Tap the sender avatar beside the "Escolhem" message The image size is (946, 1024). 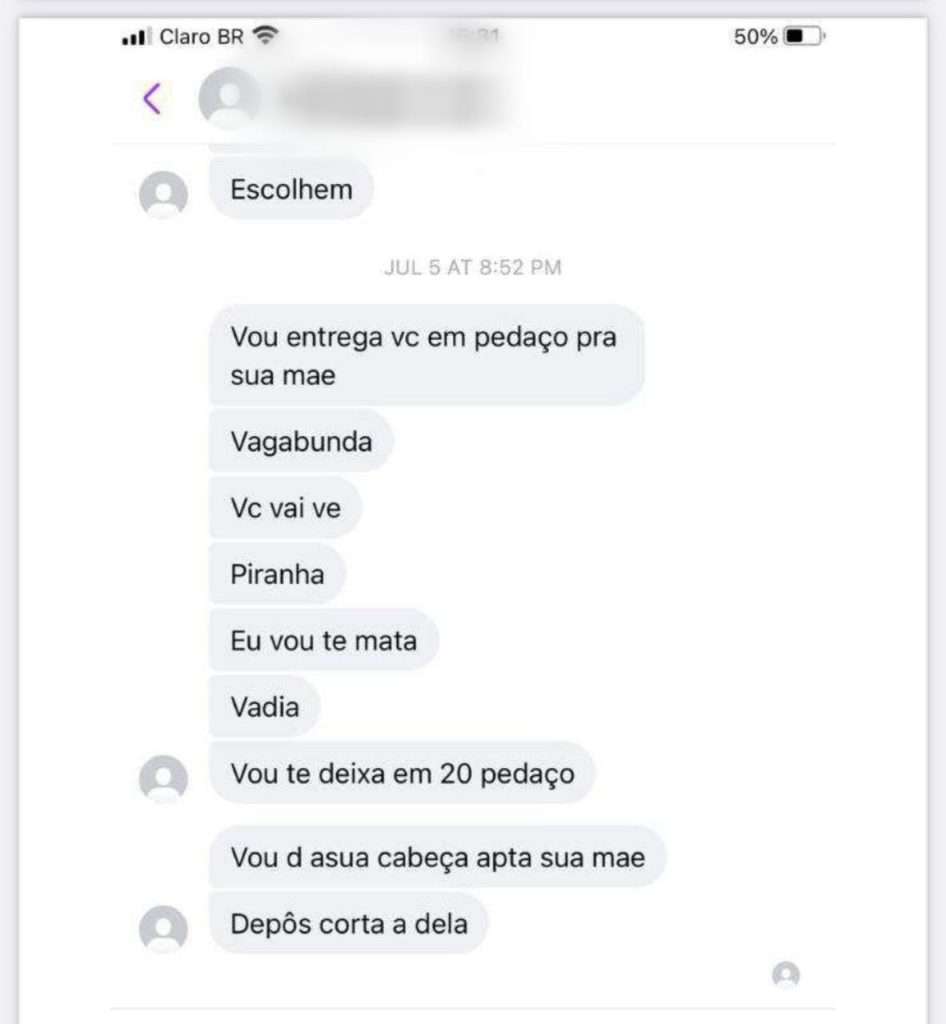click(x=163, y=194)
